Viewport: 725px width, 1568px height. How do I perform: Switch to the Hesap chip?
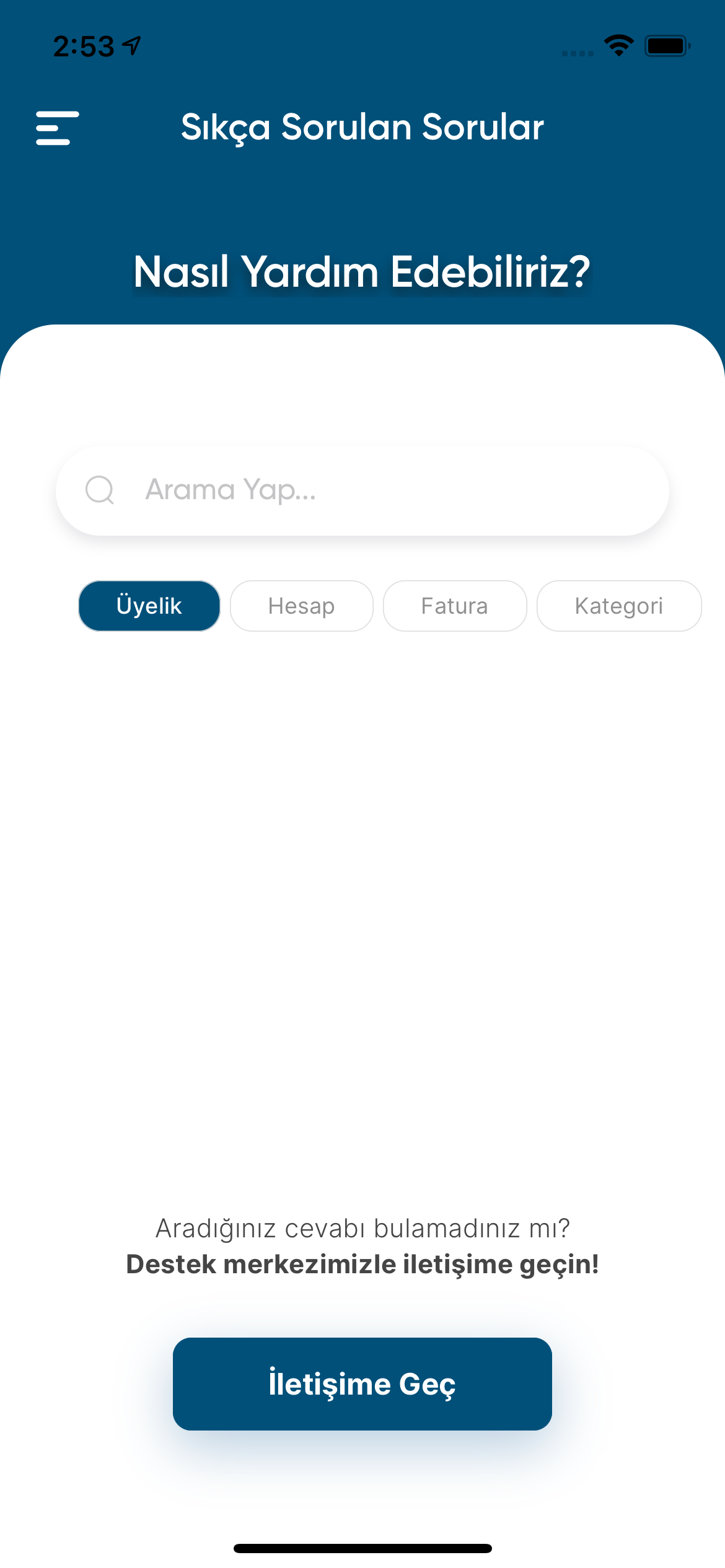coord(302,606)
